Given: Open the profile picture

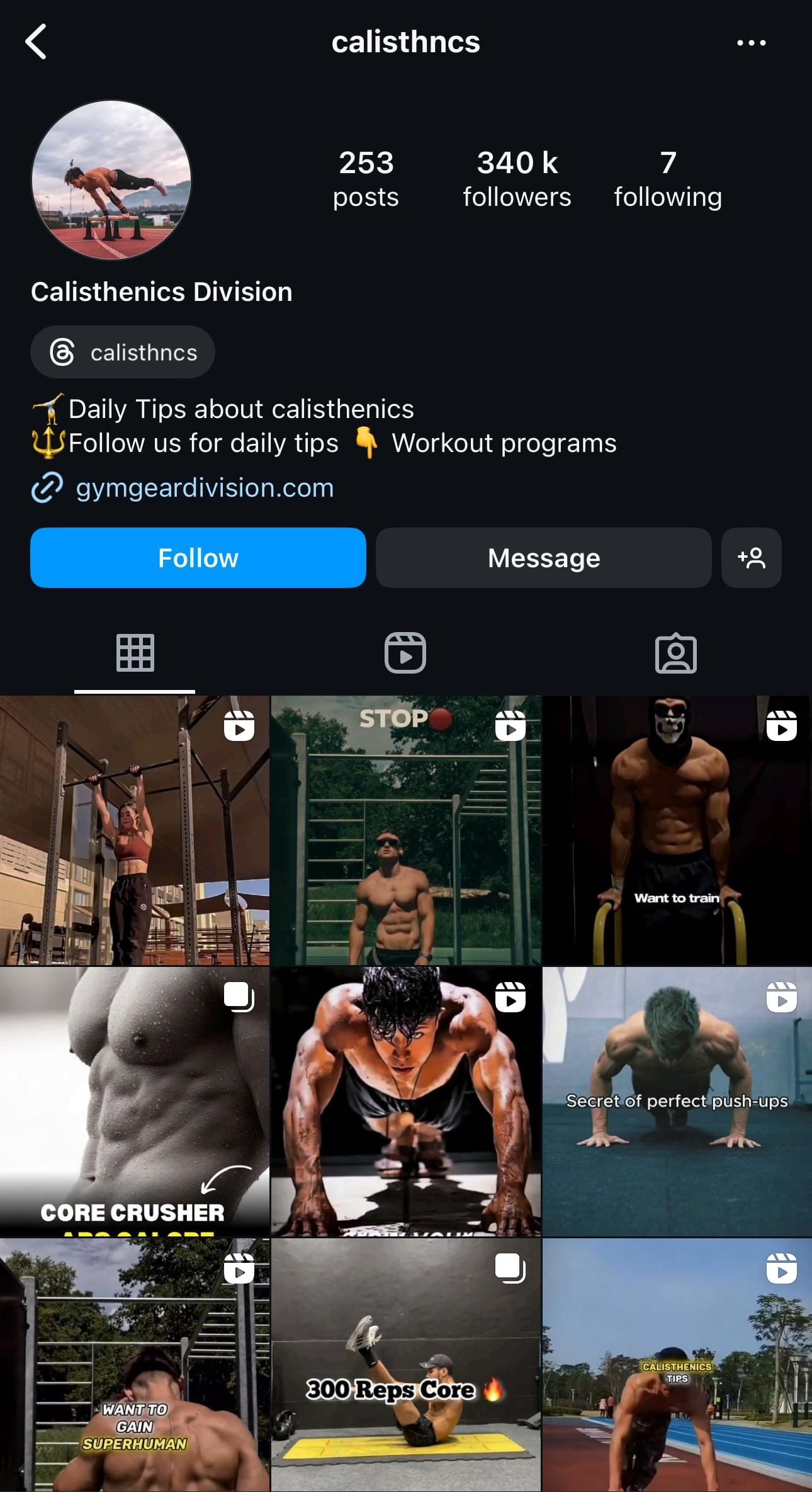Looking at the screenshot, I should click(x=111, y=179).
